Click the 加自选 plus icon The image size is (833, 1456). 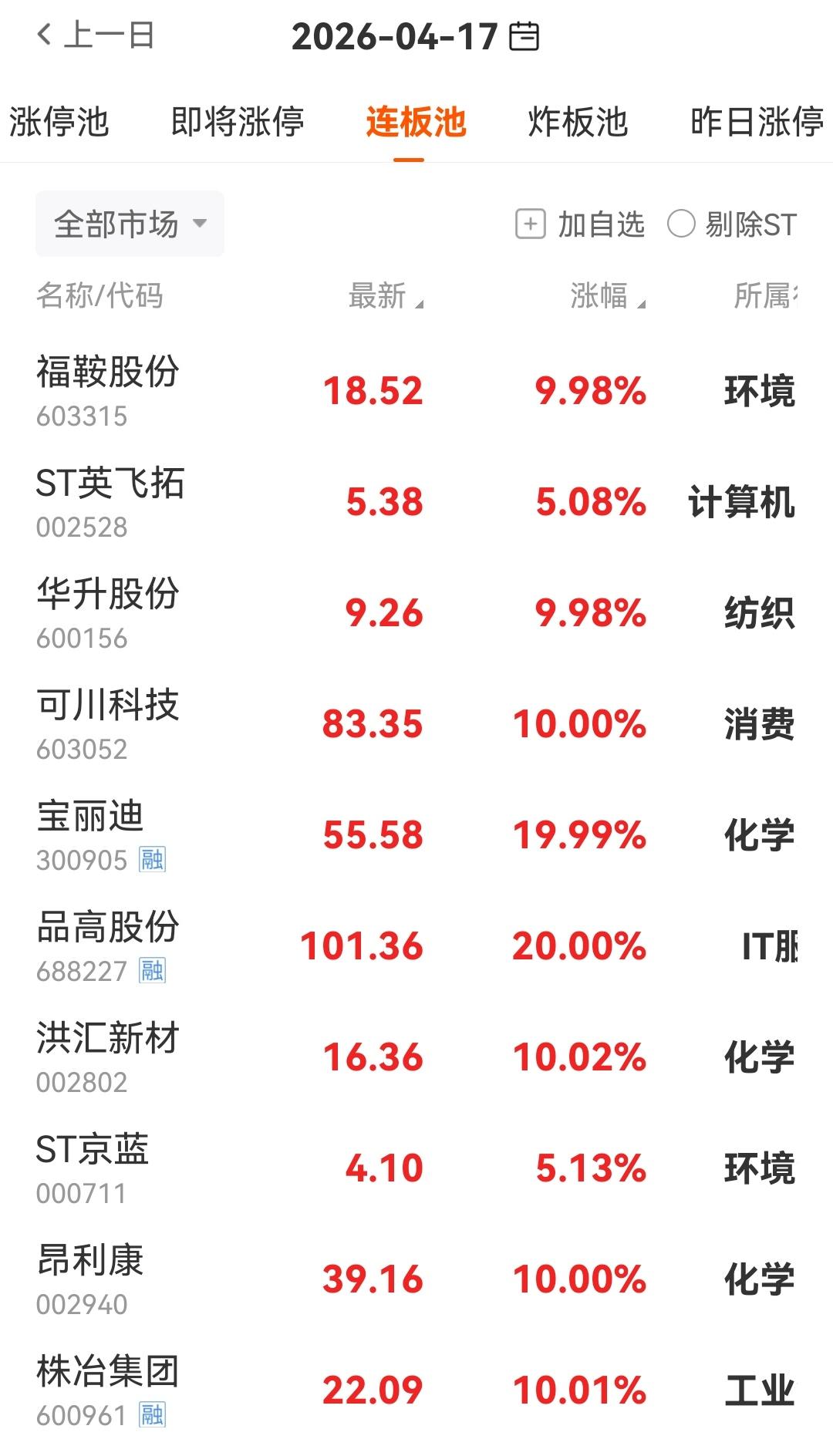tap(531, 224)
